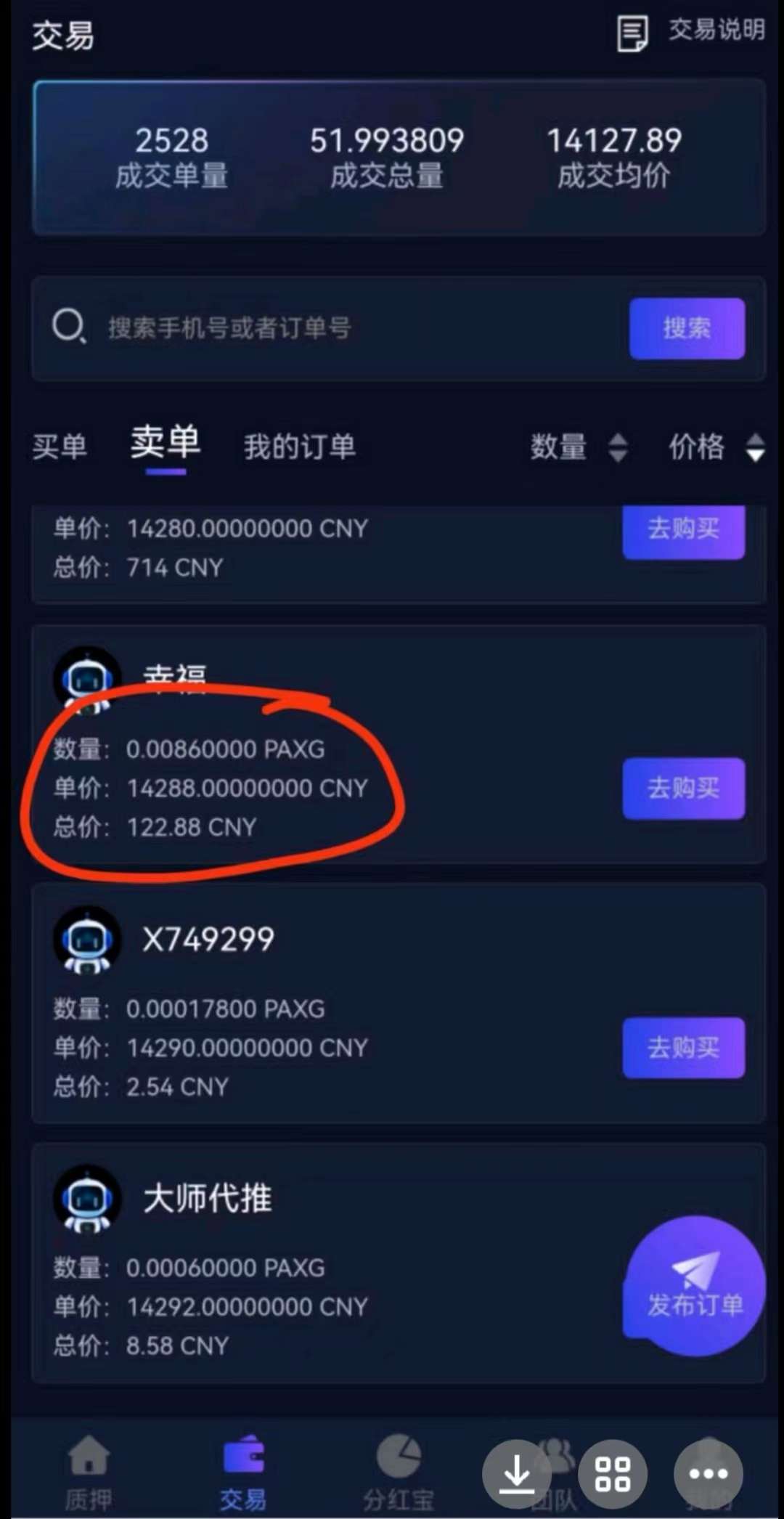This screenshot has height=1519, width=784.
Task: Tap 去购买 on X749299's order
Action: pyautogui.click(x=683, y=1048)
